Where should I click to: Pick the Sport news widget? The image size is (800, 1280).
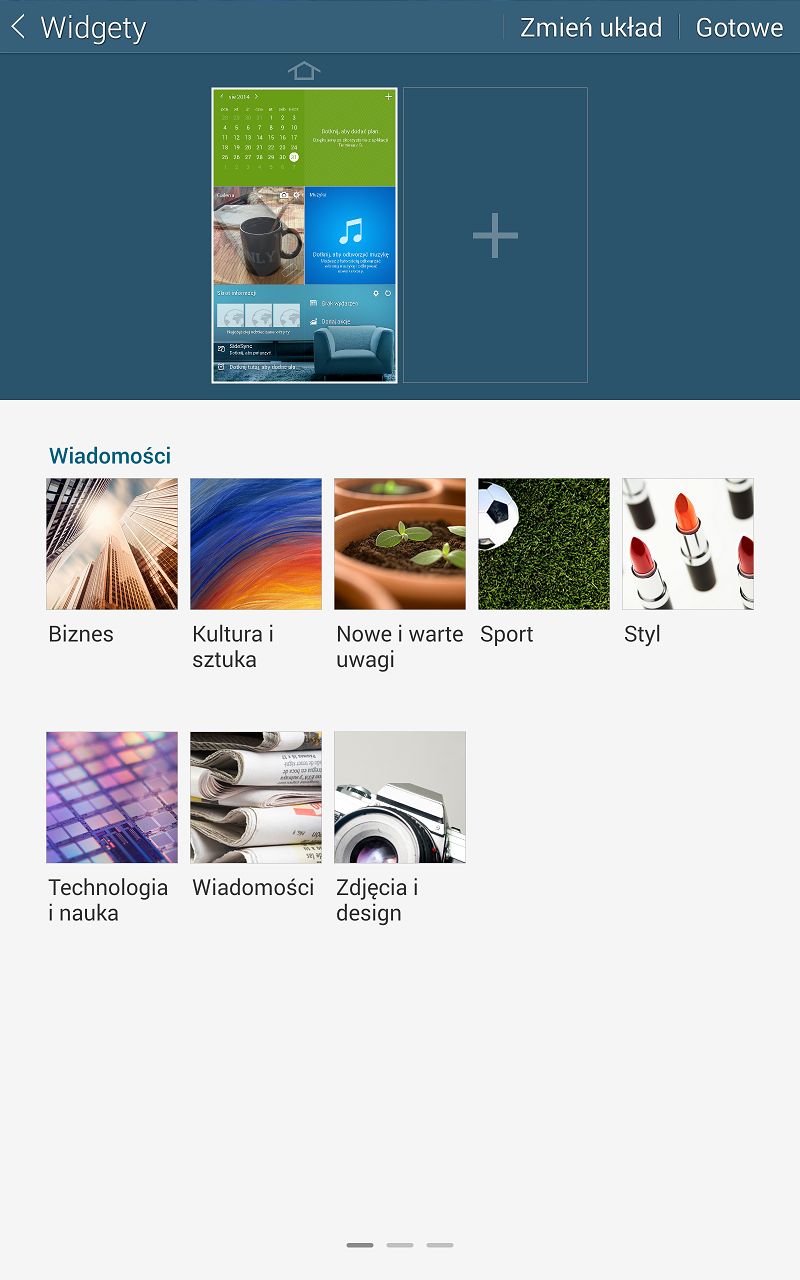pyautogui.click(x=544, y=544)
